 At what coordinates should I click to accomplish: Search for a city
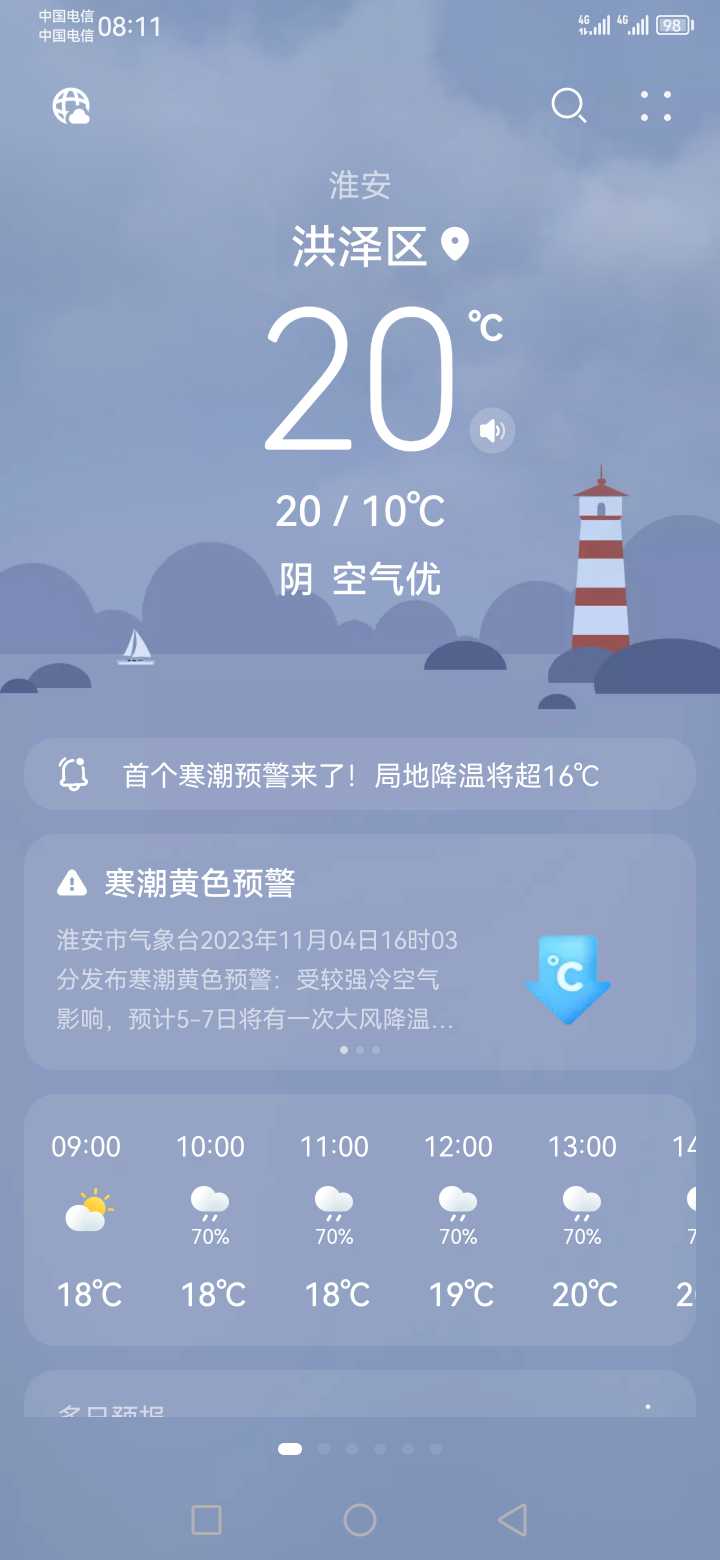tap(568, 106)
